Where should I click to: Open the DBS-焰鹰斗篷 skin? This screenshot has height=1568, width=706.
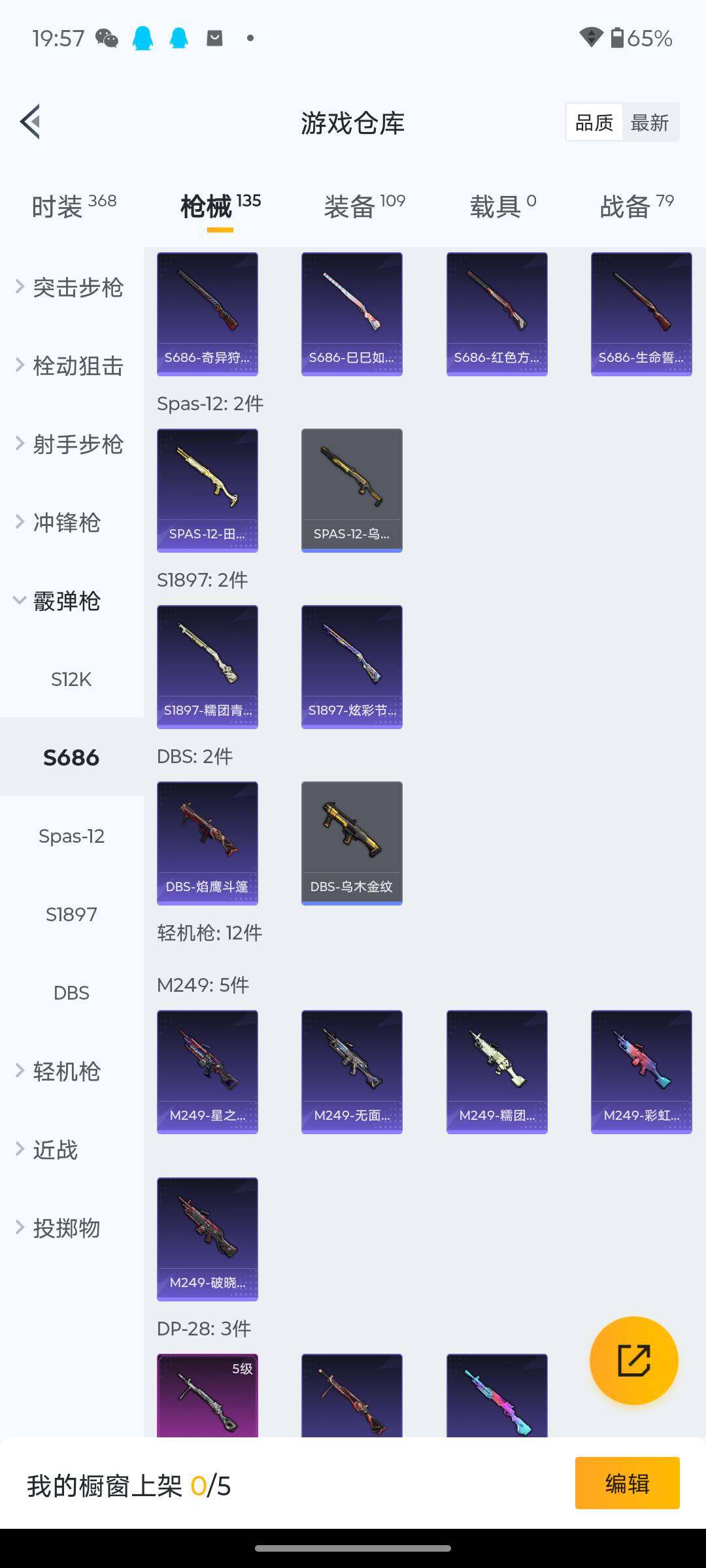click(x=207, y=843)
